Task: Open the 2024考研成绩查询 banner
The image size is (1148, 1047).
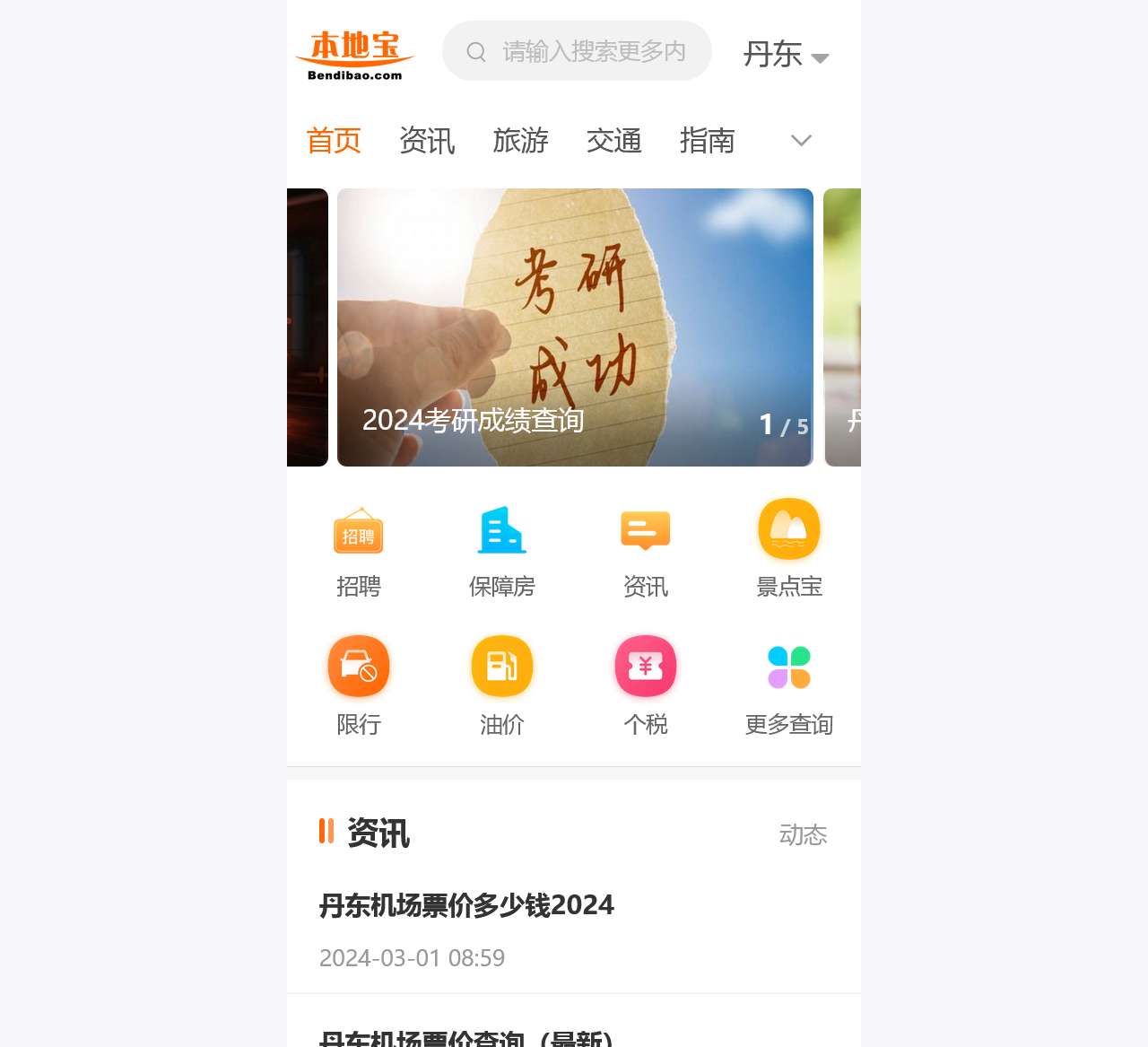Action: [574, 327]
